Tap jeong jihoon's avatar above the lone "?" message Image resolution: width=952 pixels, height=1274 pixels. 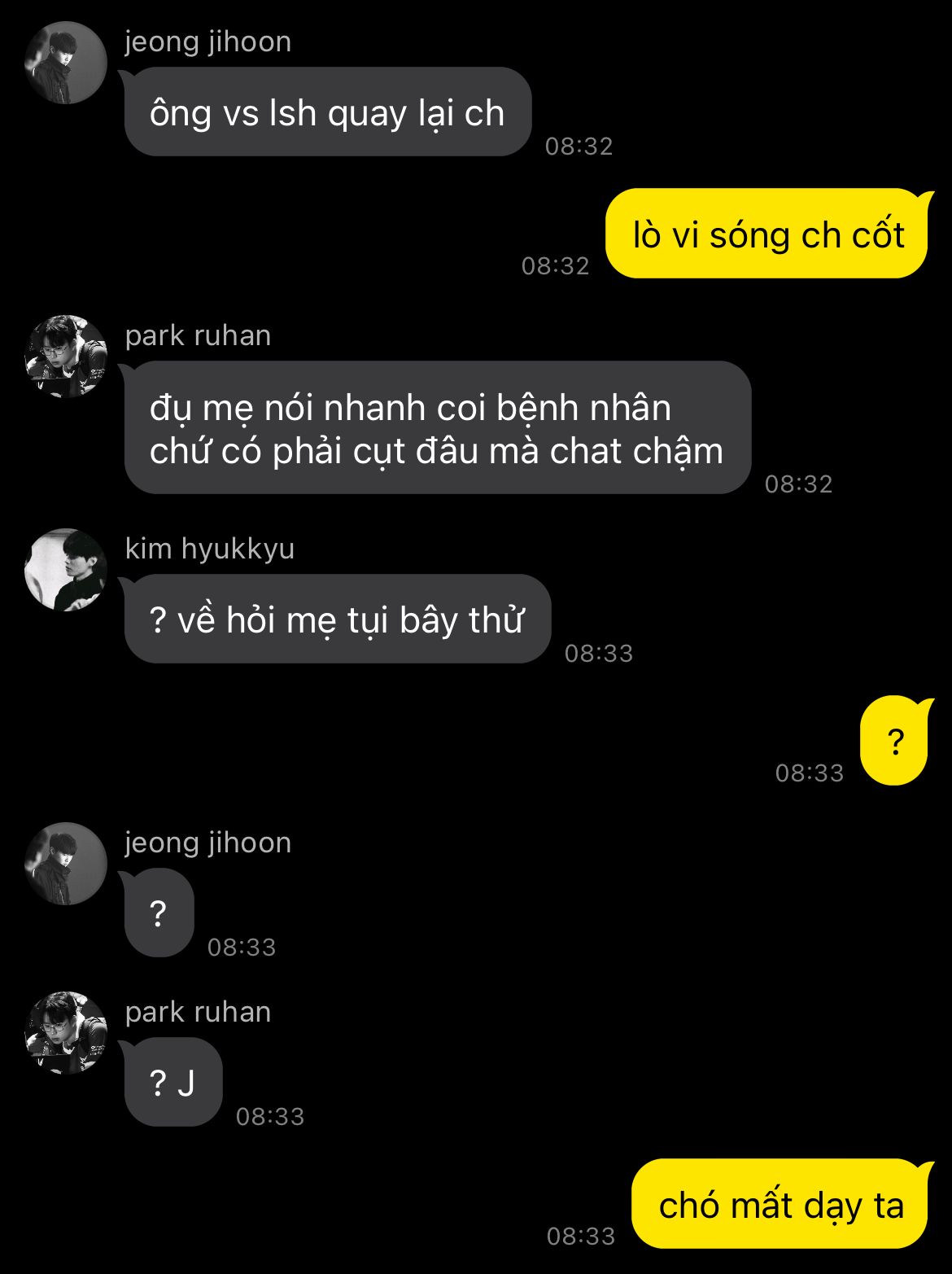pos(66,864)
